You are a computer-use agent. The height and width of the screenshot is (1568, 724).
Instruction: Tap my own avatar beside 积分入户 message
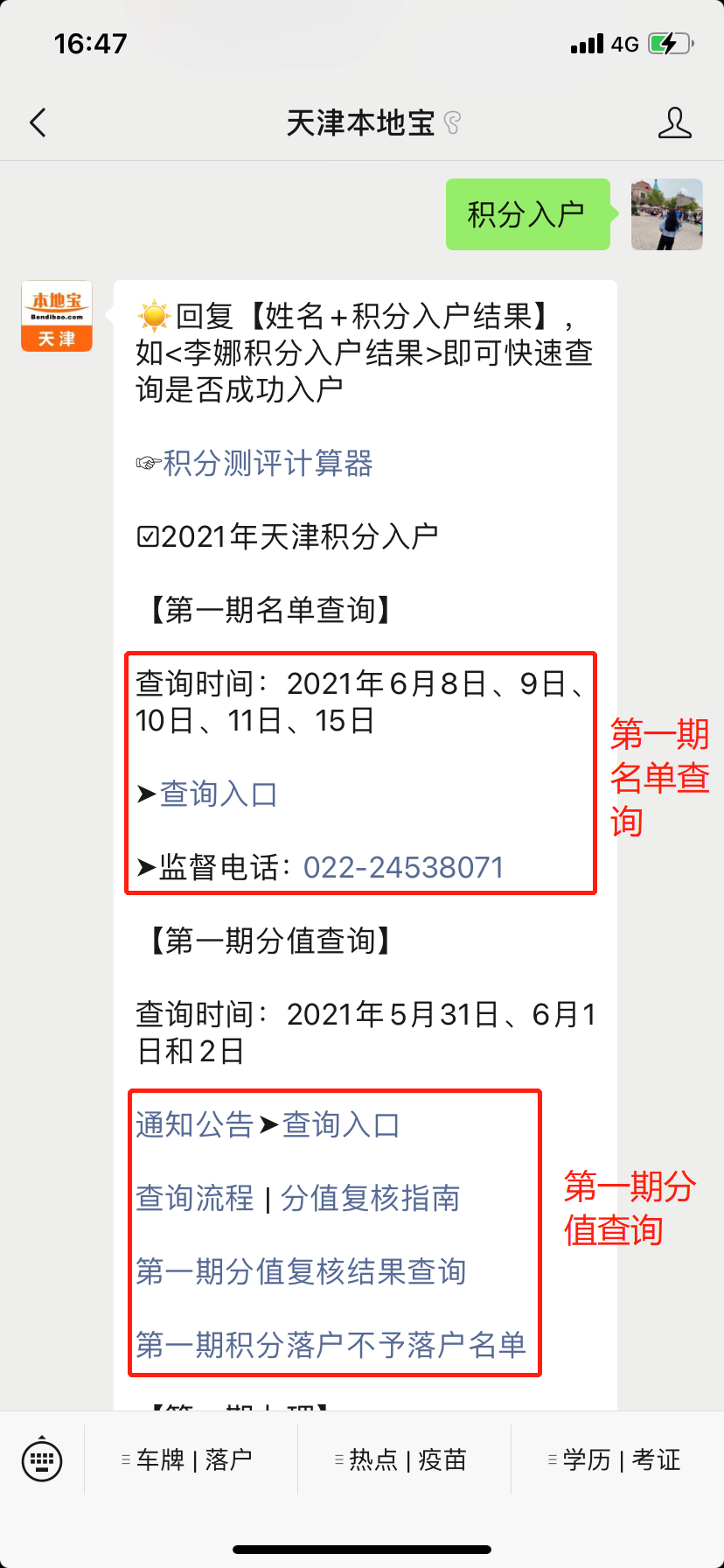pos(667,214)
